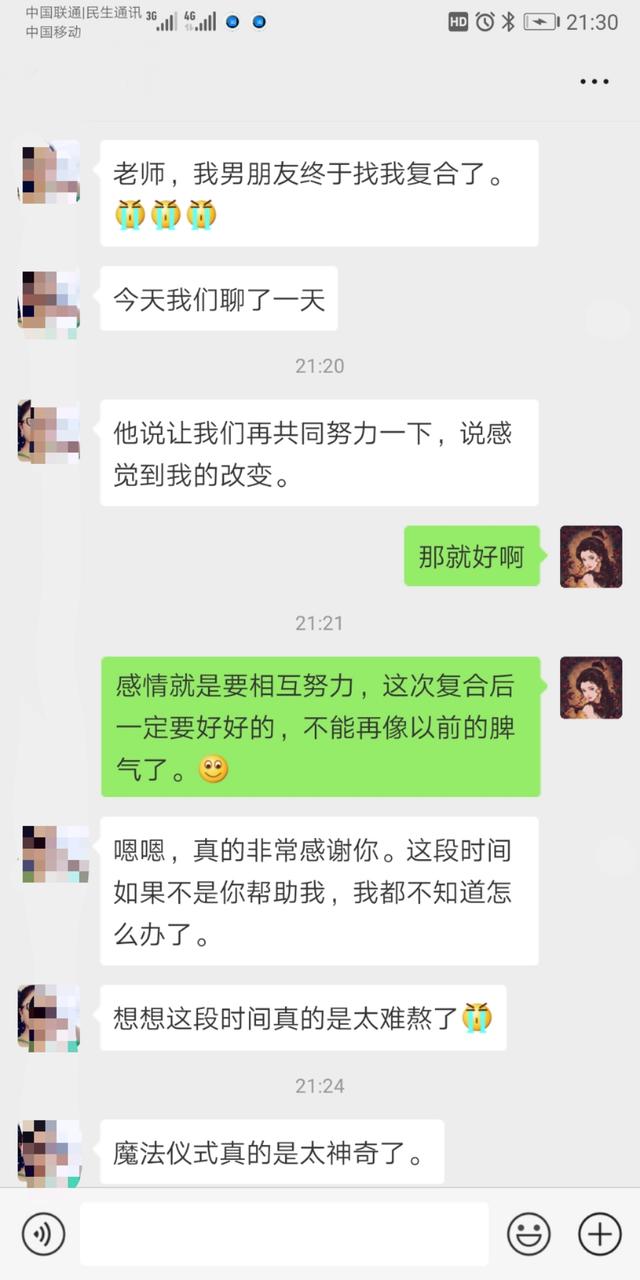Switch to voice message input
The width and height of the screenshot is (640, 1280).
pyautogui.click(x=43, y=1234)
